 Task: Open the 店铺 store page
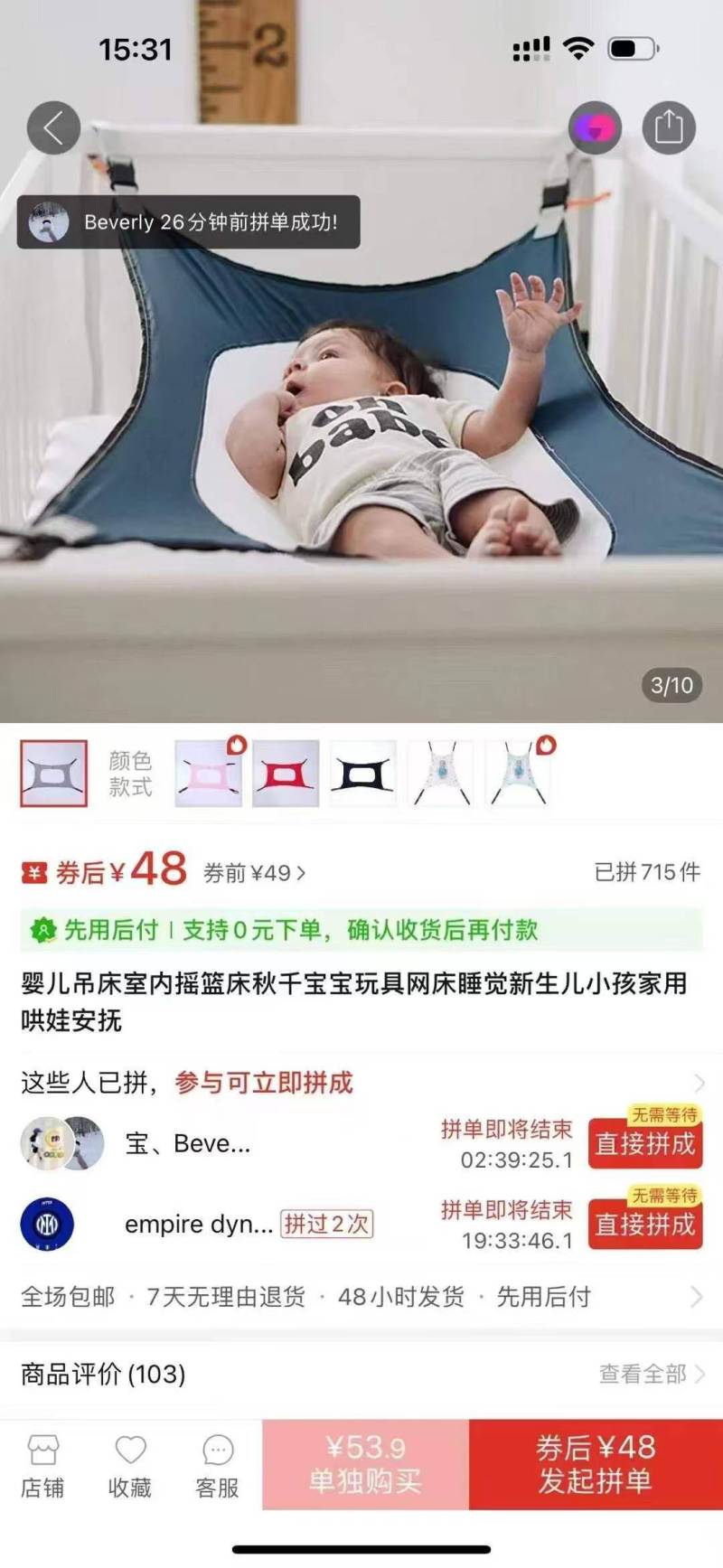tap(42, 1464)
